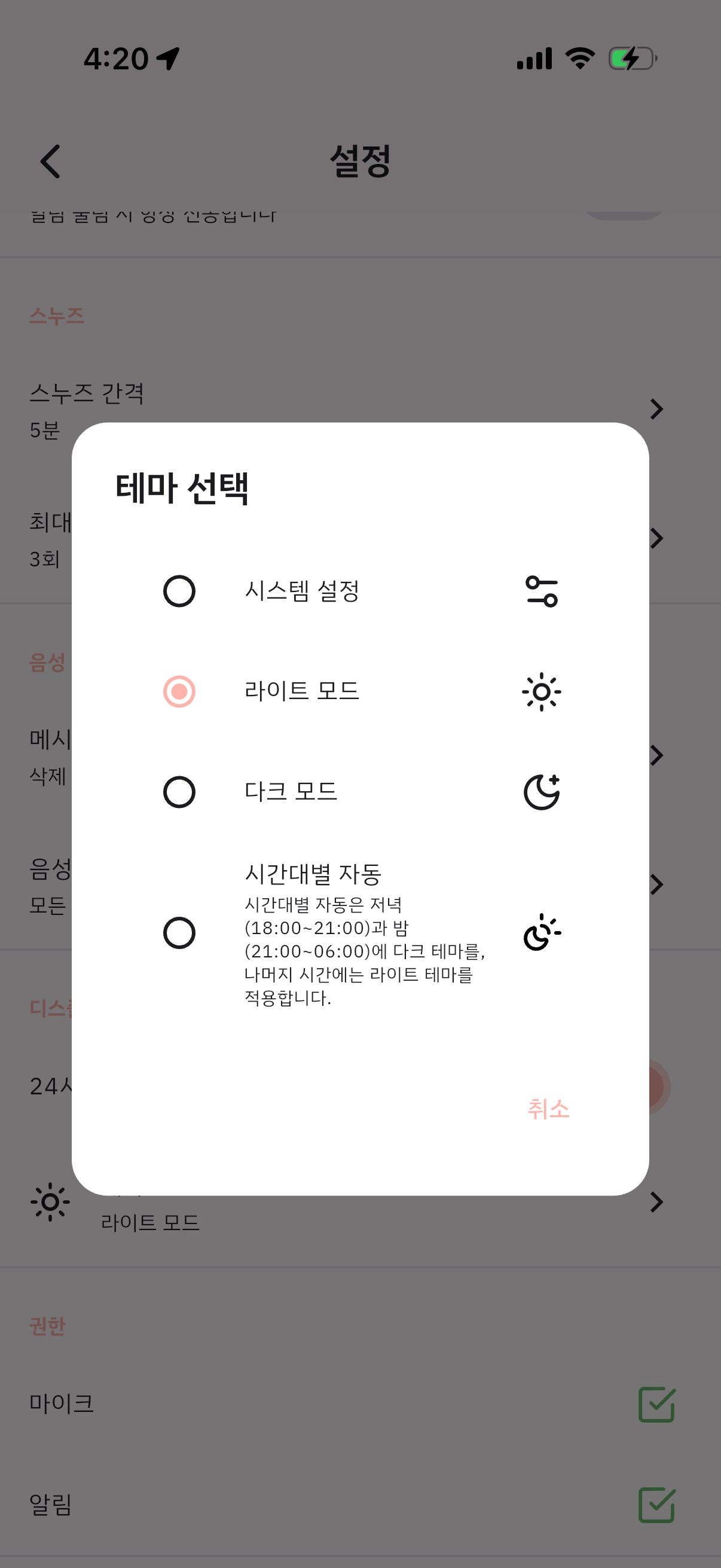Image resolution: width=721 pixels, height=1568 pixels.
Task: Expand the 3회 setting with its chevron
Action: pyautogui.click(x=656, y=538)
